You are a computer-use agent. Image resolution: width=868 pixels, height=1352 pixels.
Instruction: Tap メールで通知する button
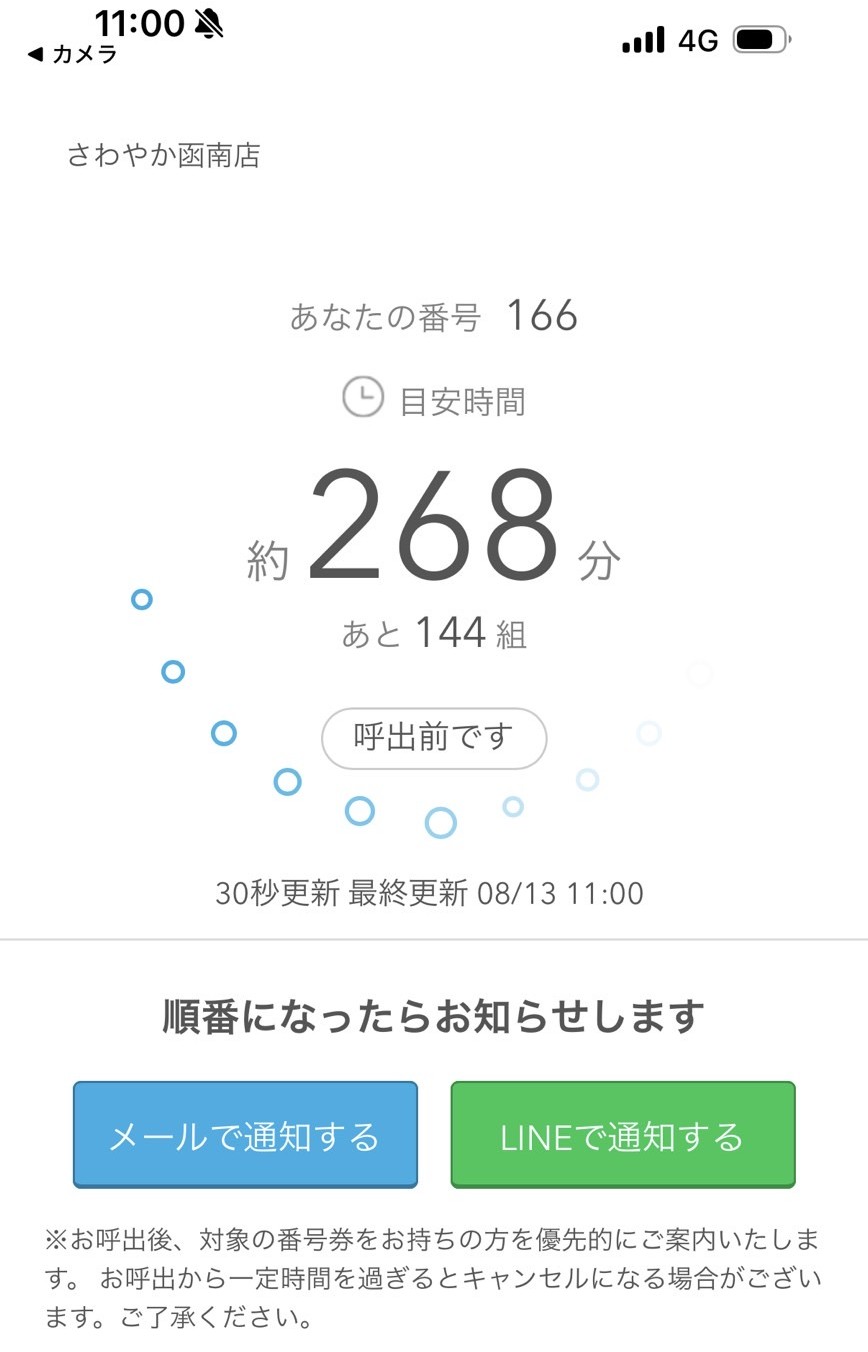point(245,1135)
